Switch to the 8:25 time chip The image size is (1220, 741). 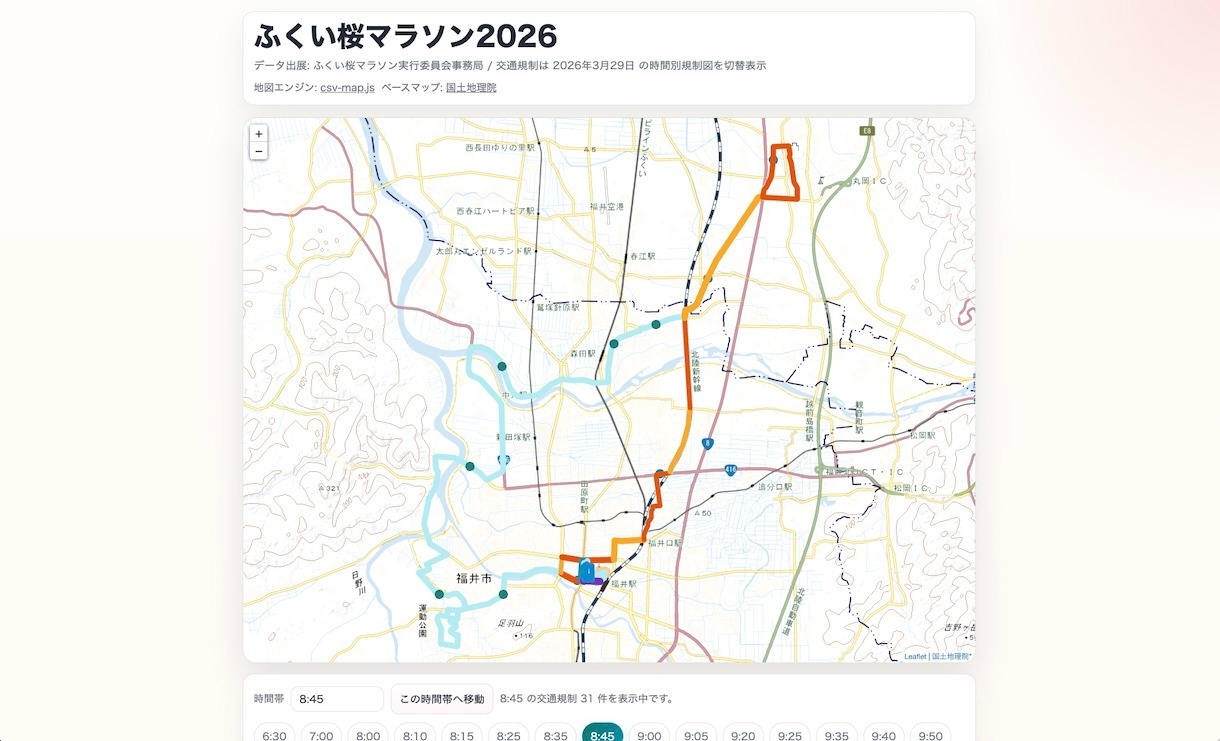[509, 734]
